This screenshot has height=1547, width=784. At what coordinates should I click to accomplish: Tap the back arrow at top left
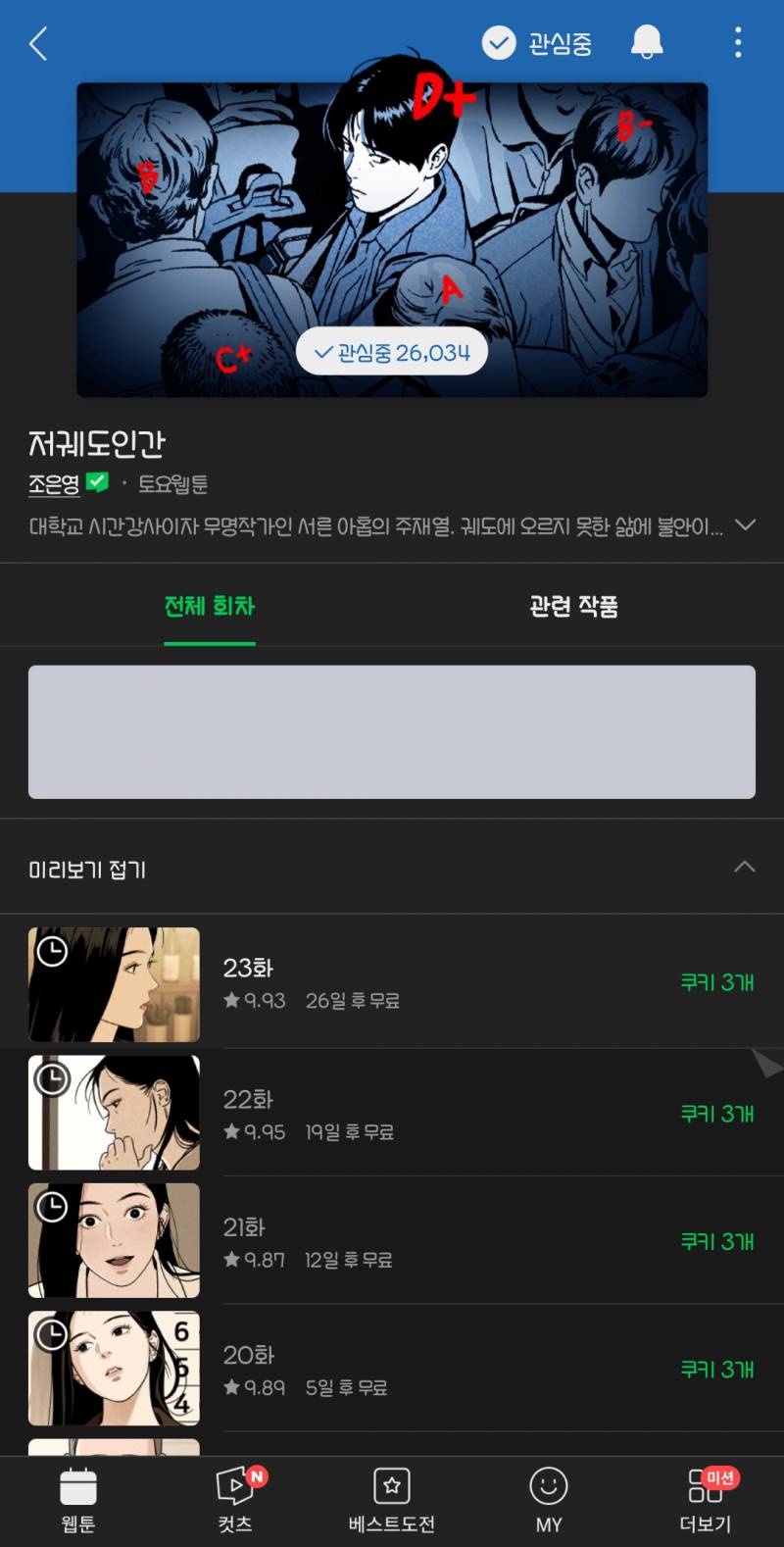(37, 43)
